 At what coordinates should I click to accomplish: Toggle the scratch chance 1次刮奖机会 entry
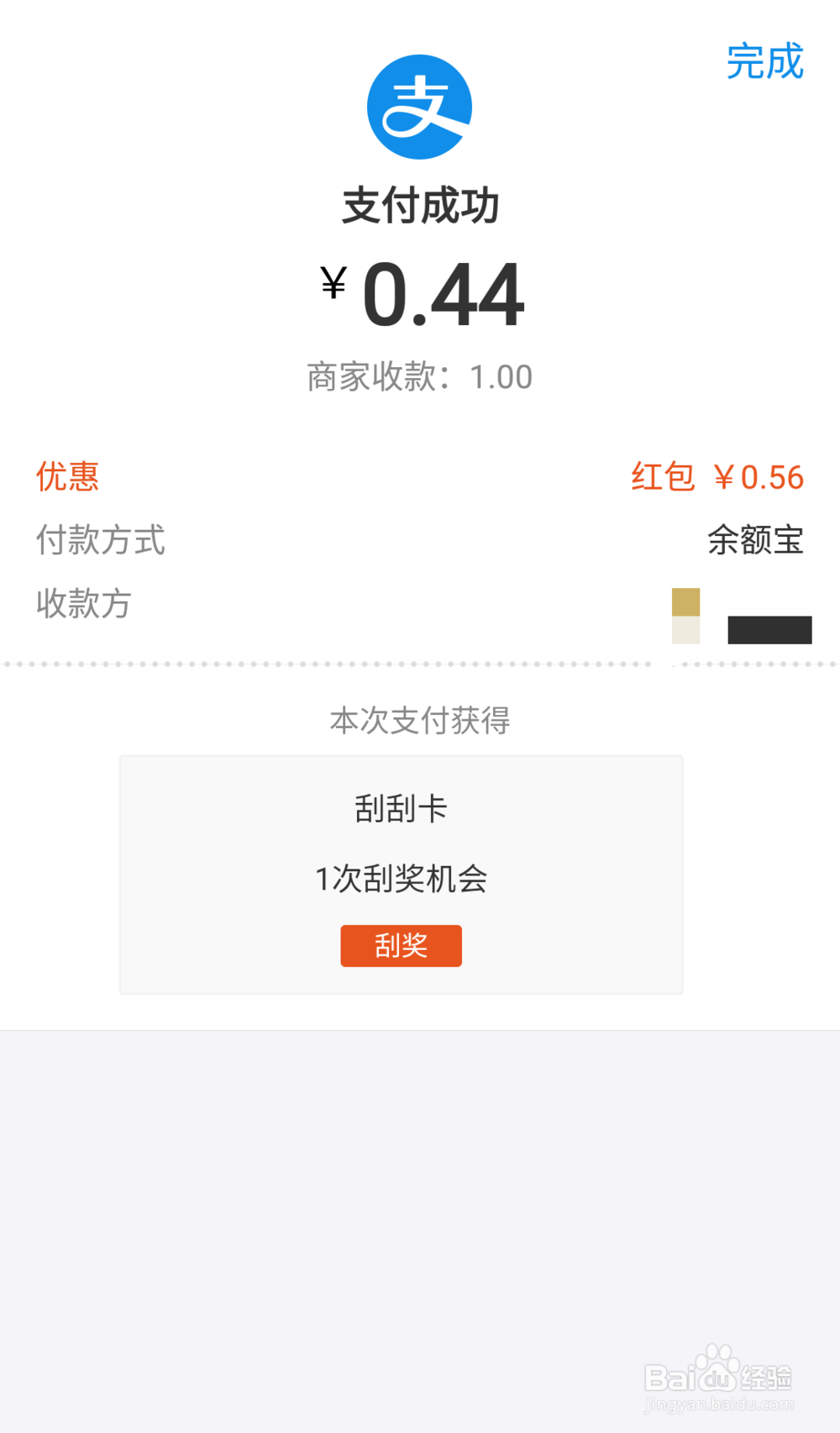click(402, 879)
